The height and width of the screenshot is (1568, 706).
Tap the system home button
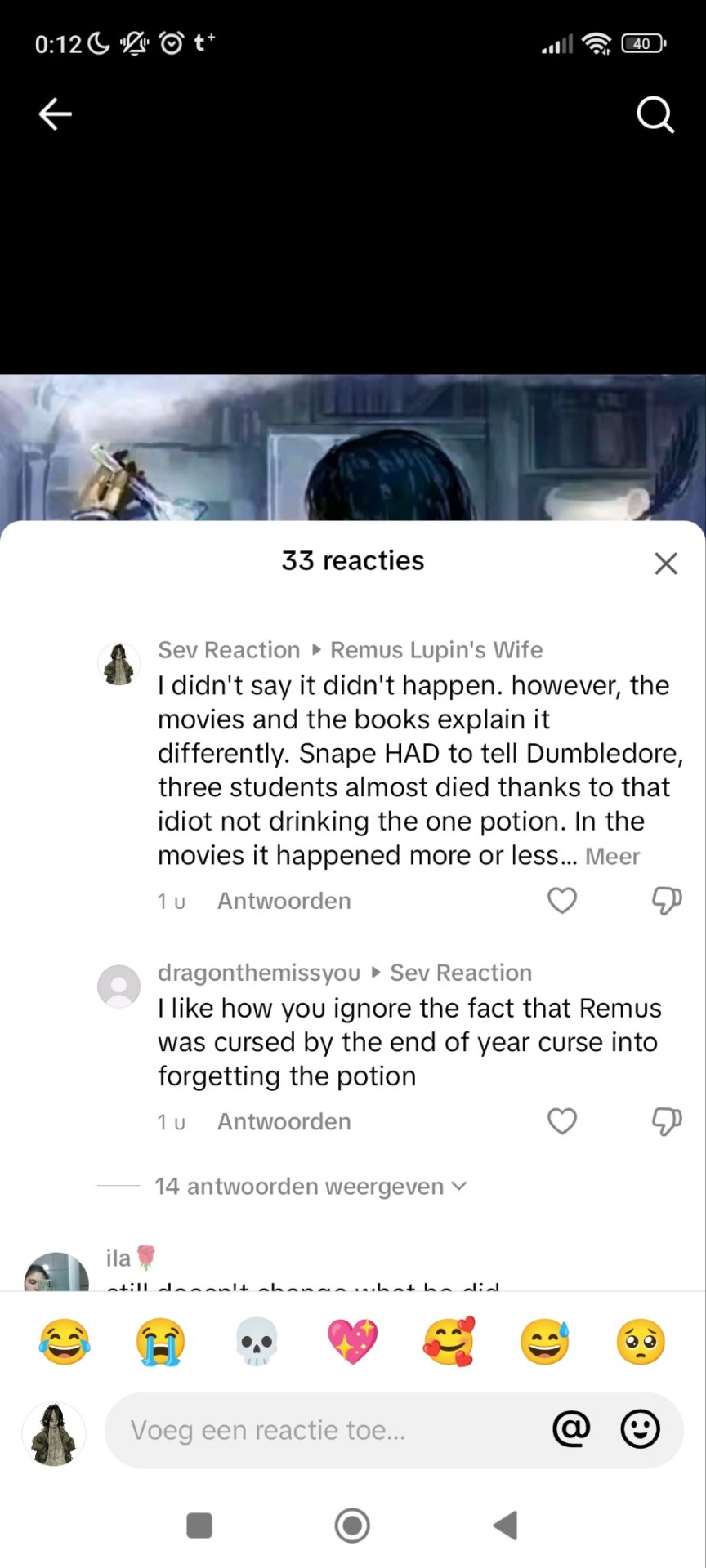[x=352, y=1525]
